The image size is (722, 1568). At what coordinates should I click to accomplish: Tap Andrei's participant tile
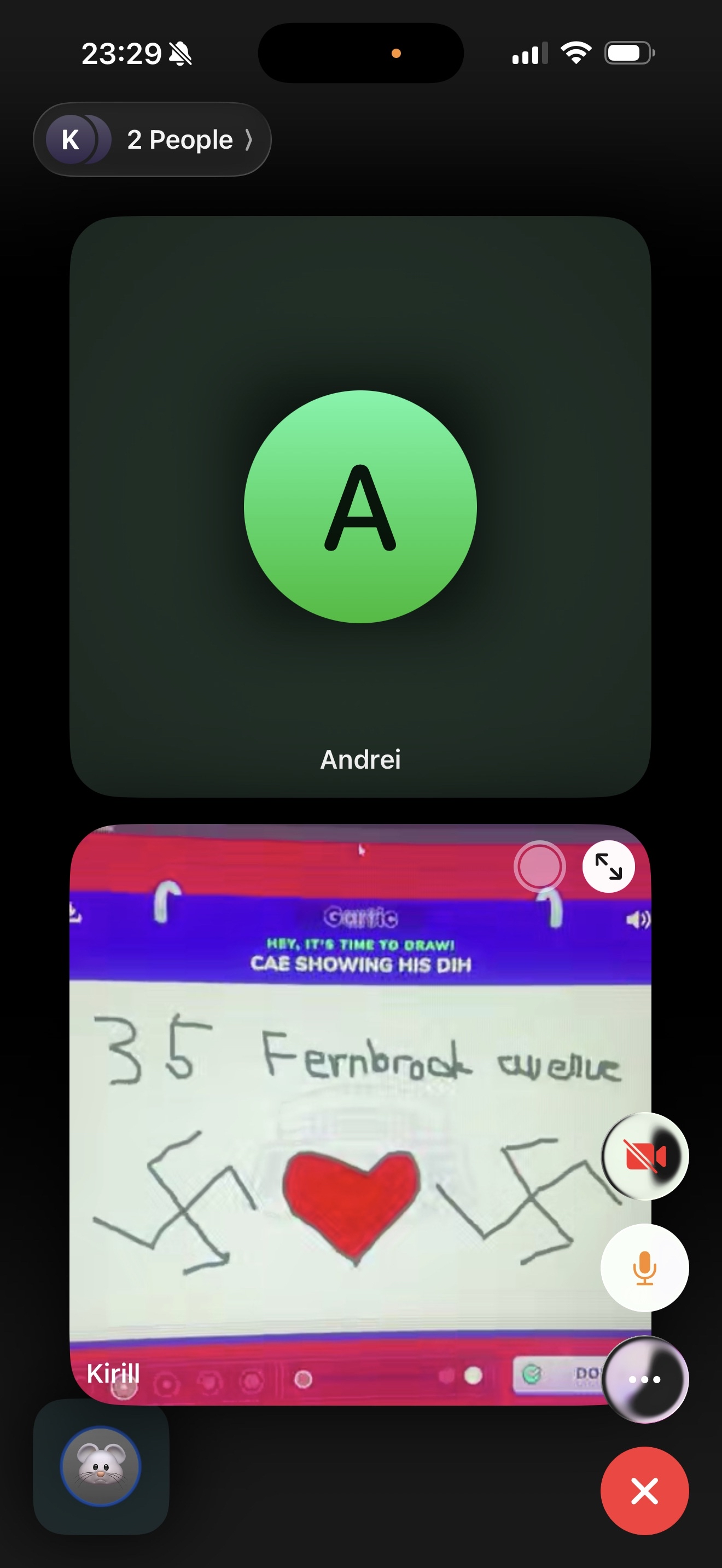(360, 506)
